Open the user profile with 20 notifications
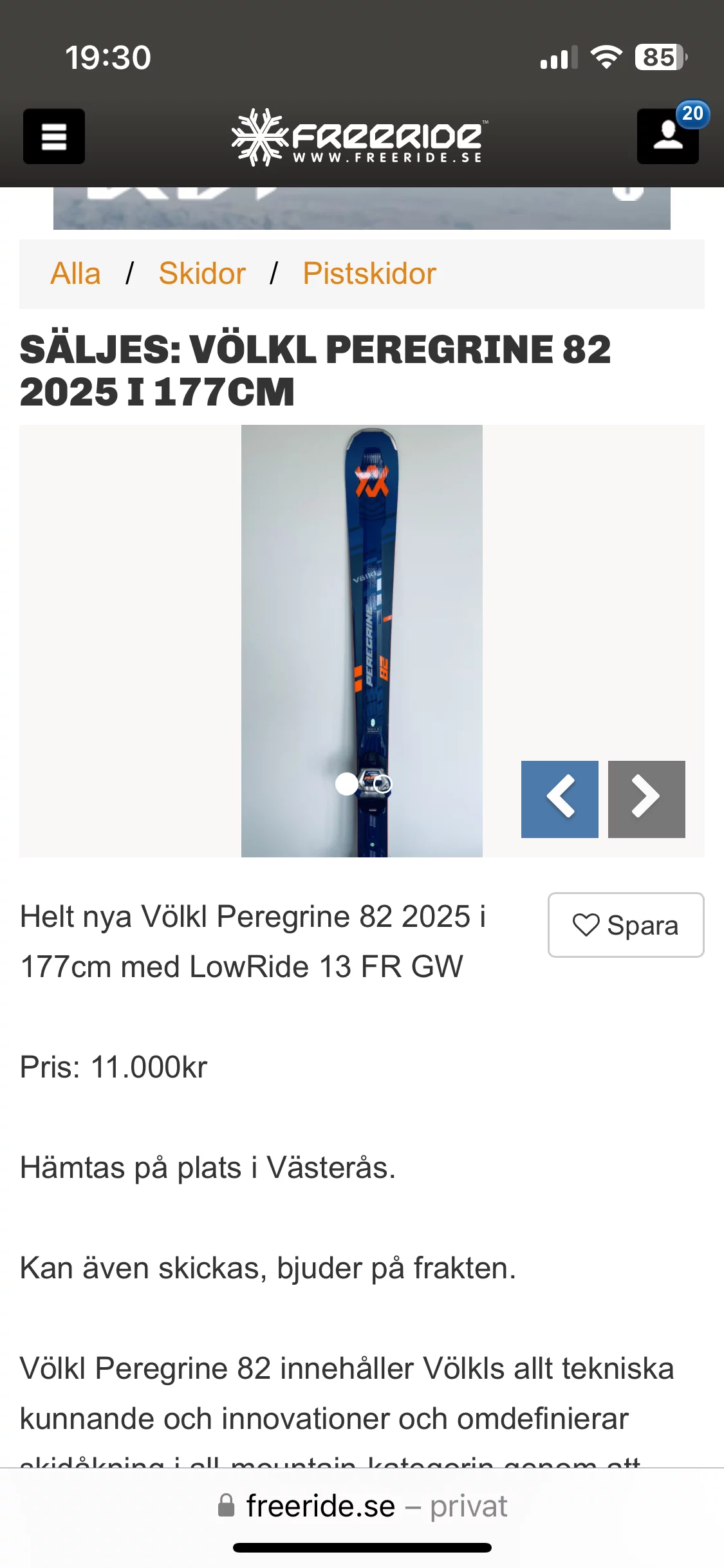 668,136
